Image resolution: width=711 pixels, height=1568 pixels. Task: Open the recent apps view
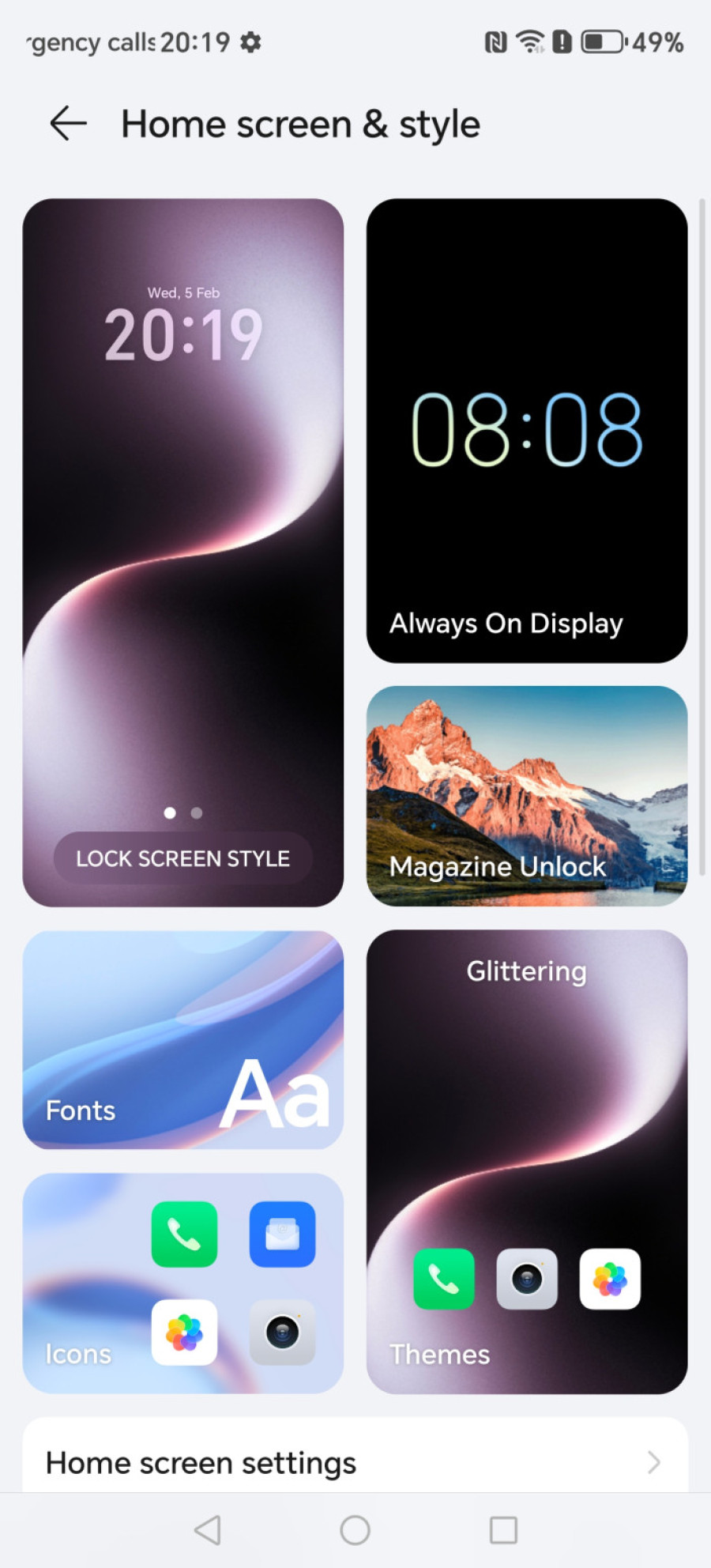[503, 1530]
